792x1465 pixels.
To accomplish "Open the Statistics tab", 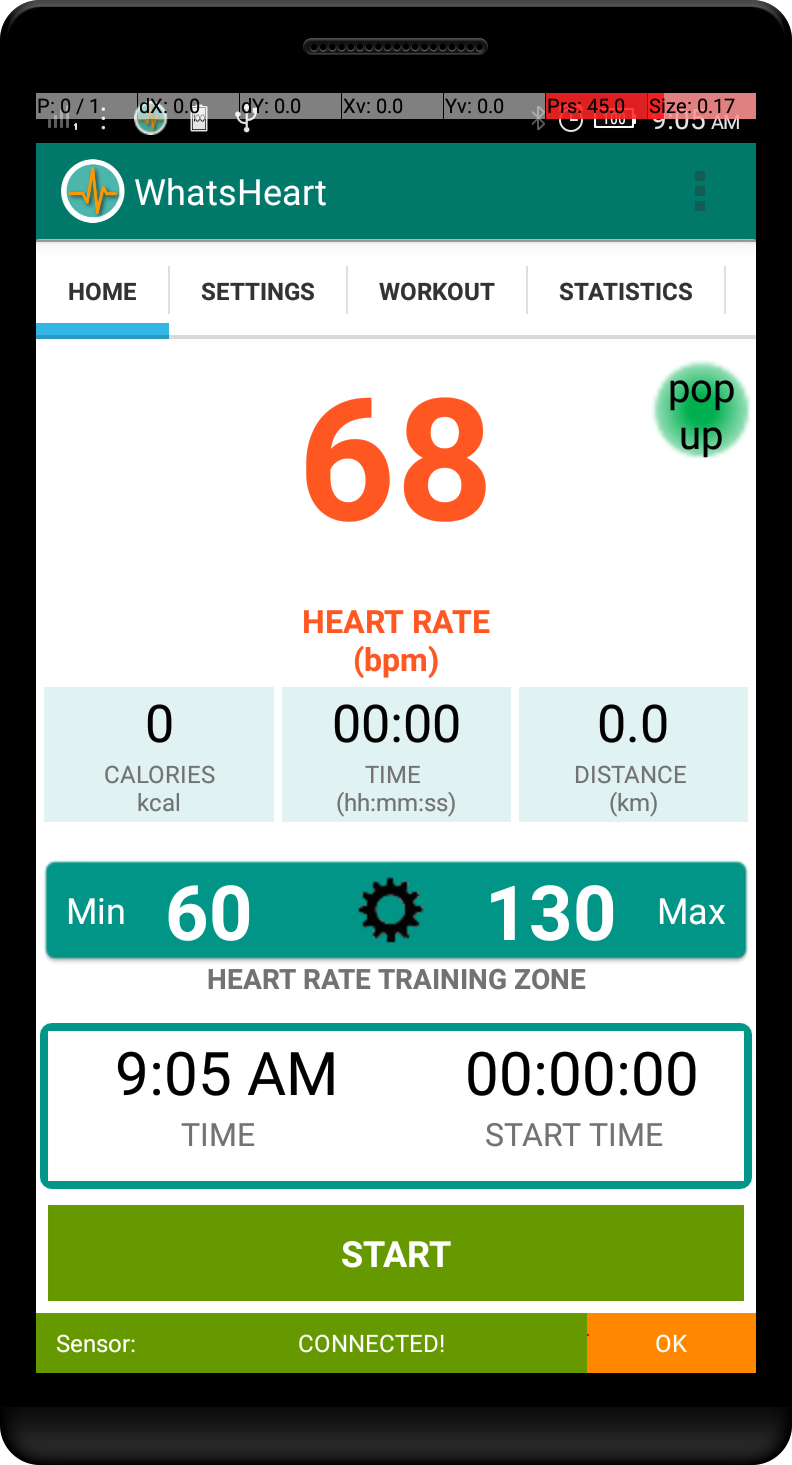I will 626,292.
